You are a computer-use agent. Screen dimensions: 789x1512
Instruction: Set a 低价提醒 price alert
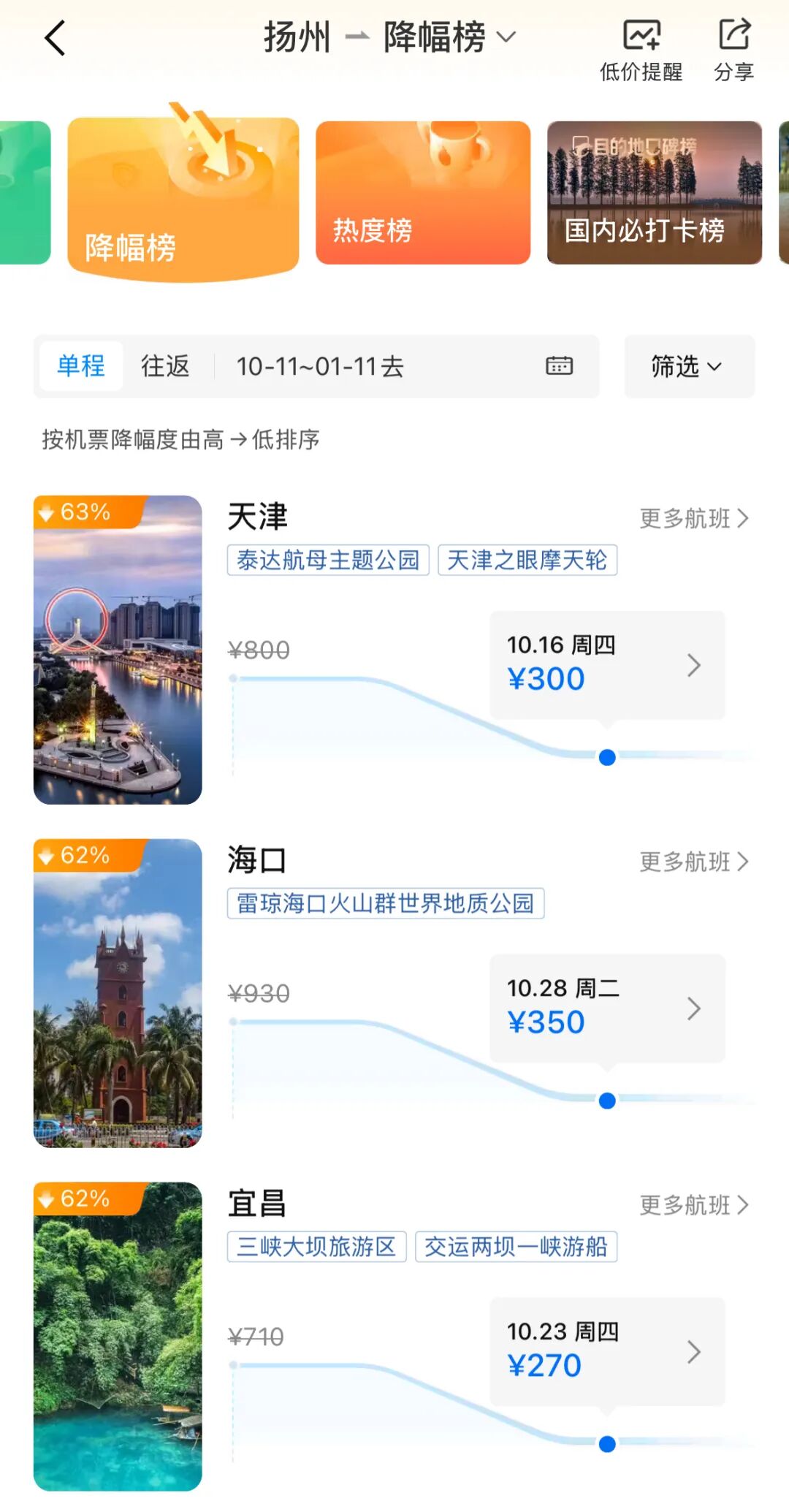[x=641, y=50]
